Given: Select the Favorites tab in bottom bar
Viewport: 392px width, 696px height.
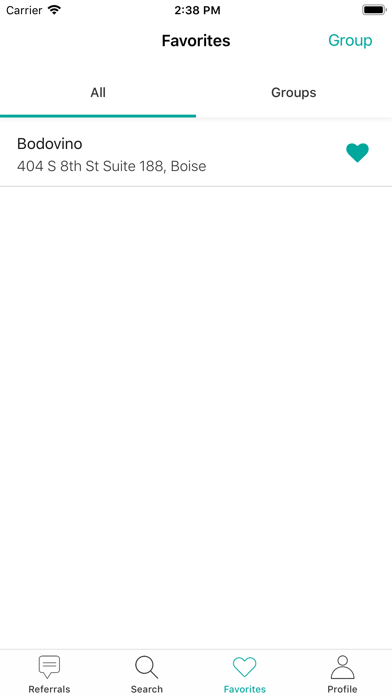Looking at the screenshot, I should (x=245, y=674).
